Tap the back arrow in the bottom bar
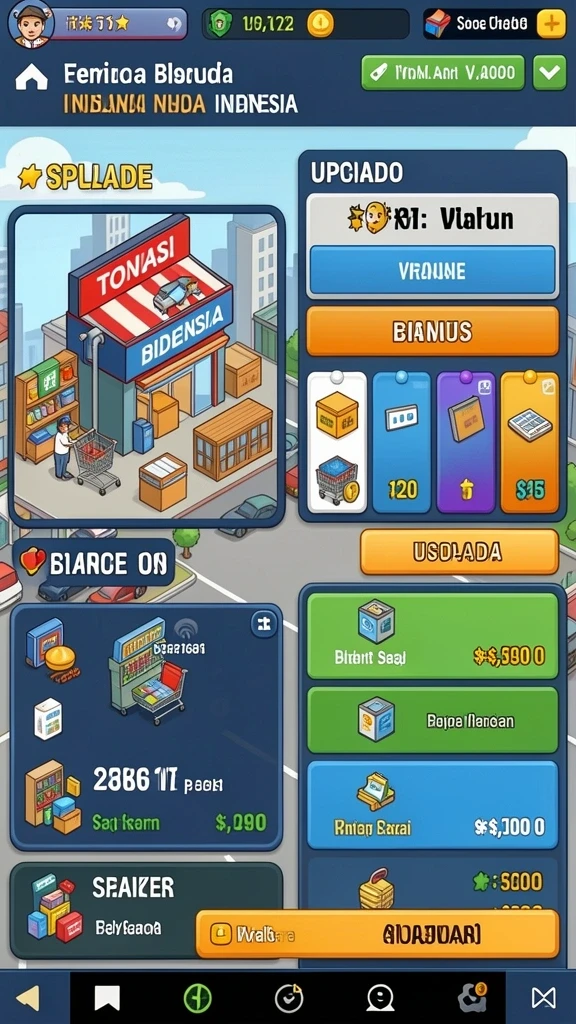The image size is (576, 1024). (27, 998)
